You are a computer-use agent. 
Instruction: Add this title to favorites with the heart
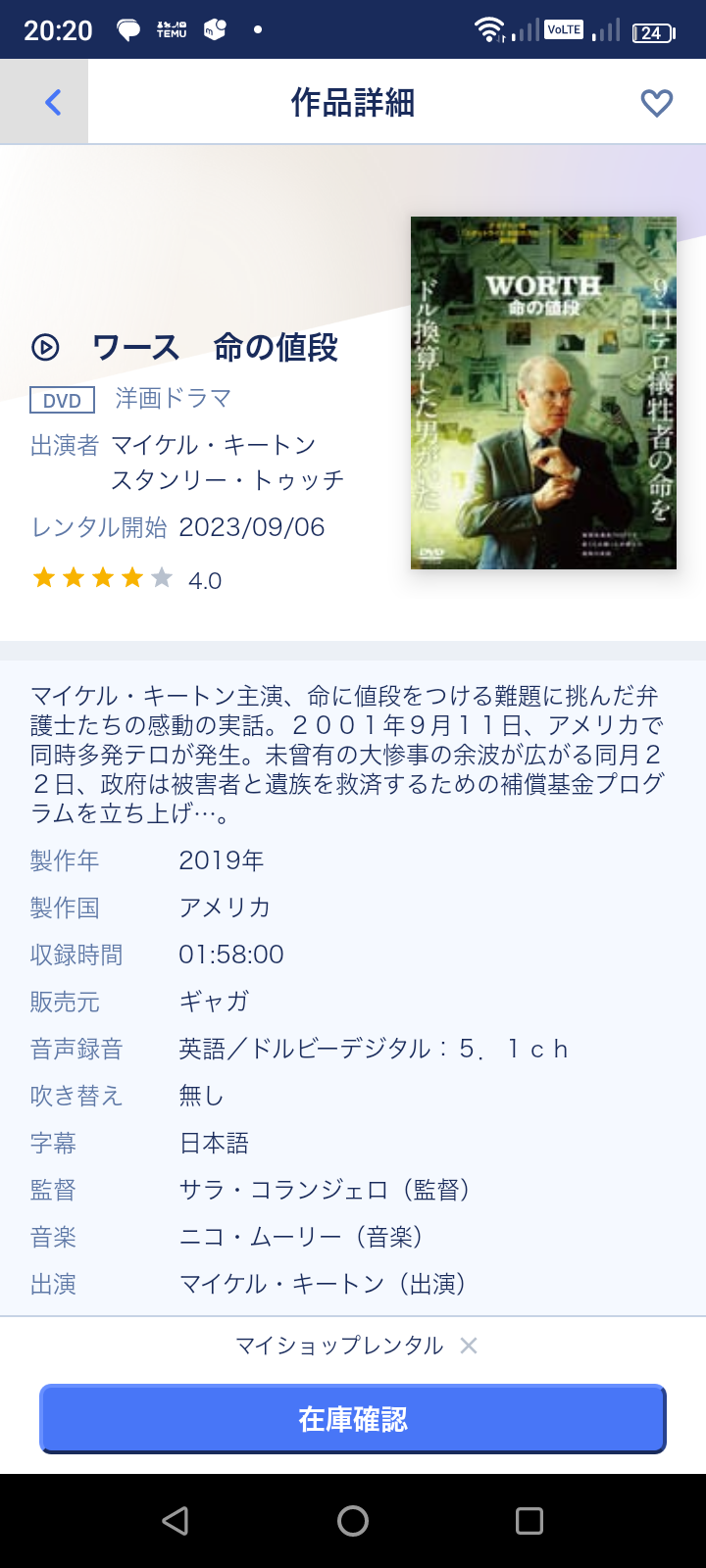[656, 103]
